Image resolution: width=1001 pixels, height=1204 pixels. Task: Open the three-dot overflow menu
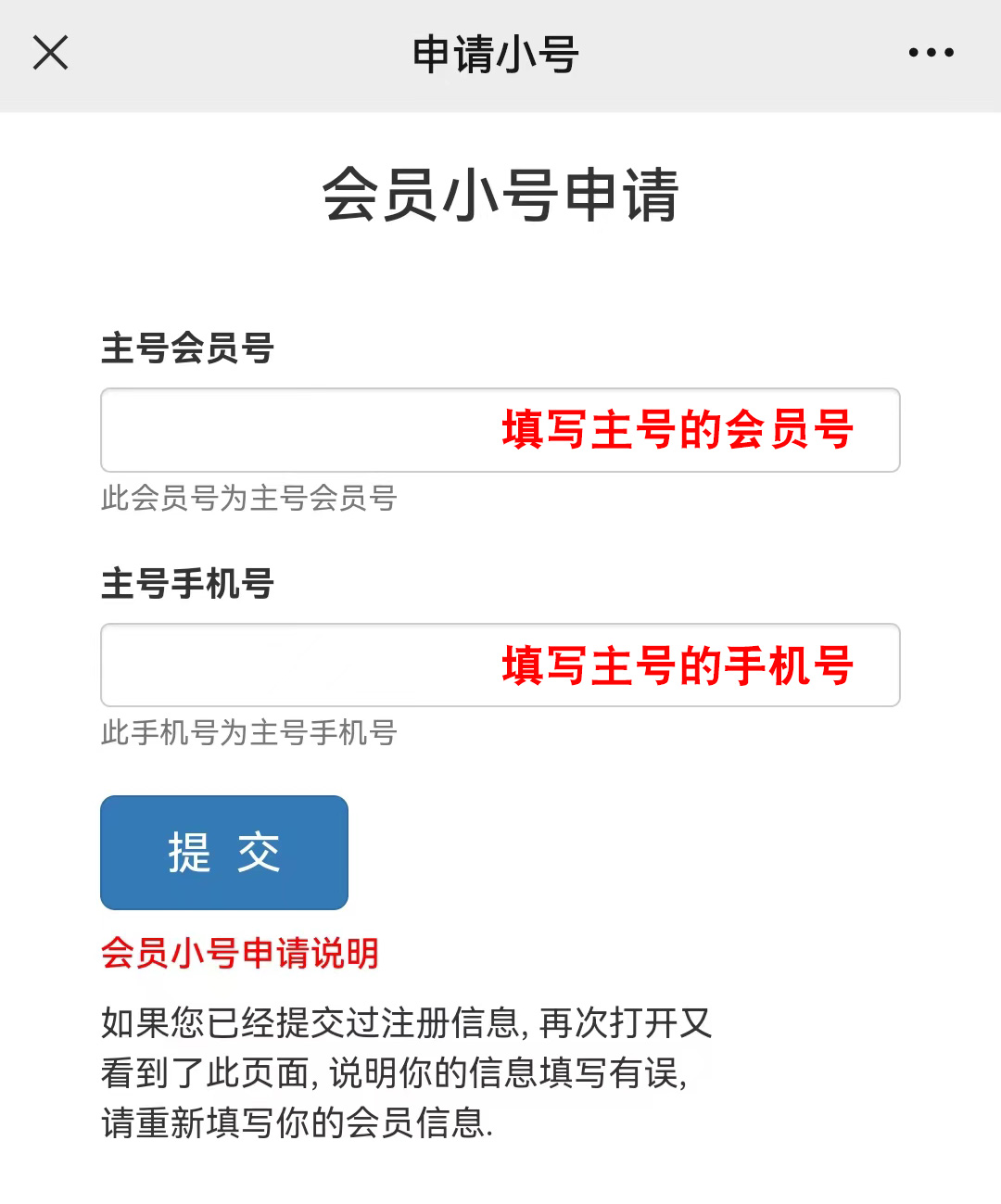pos(931,53)
